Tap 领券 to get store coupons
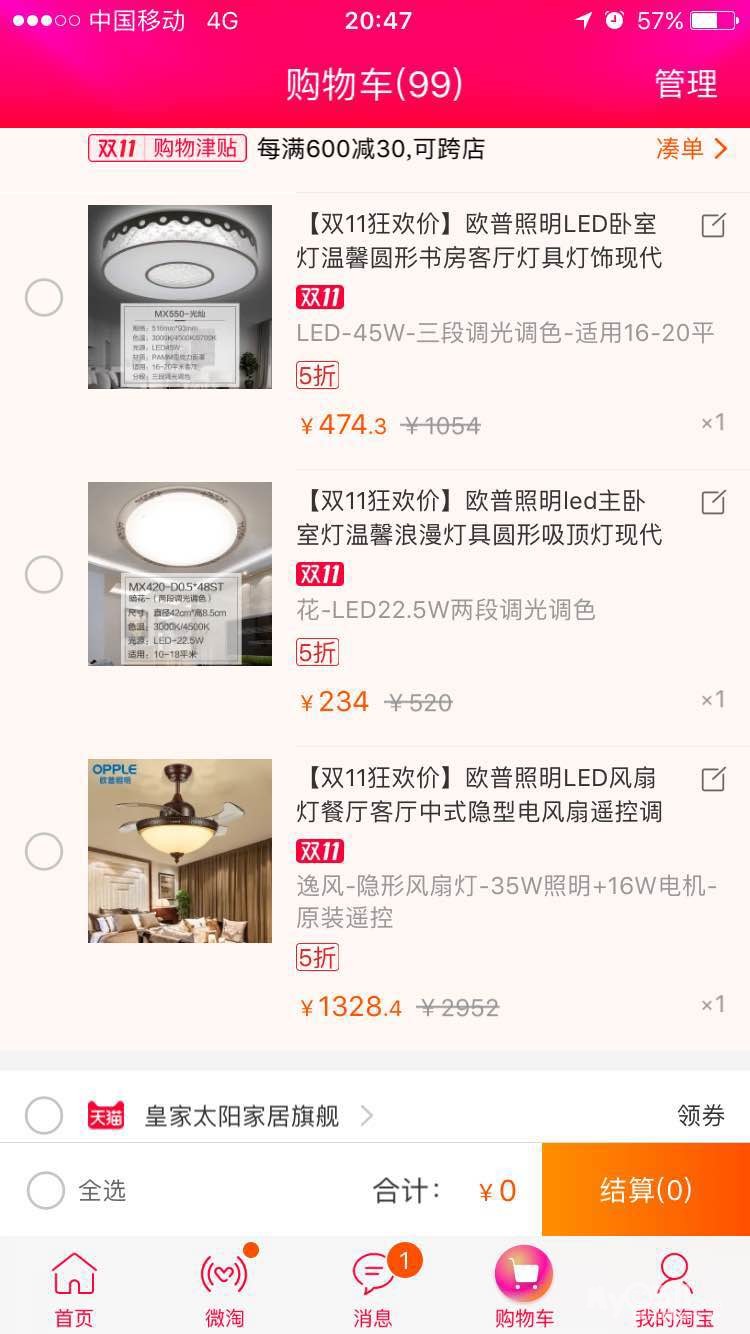Viewport: 750px width, 1334px height. [x=700, y=1116]
